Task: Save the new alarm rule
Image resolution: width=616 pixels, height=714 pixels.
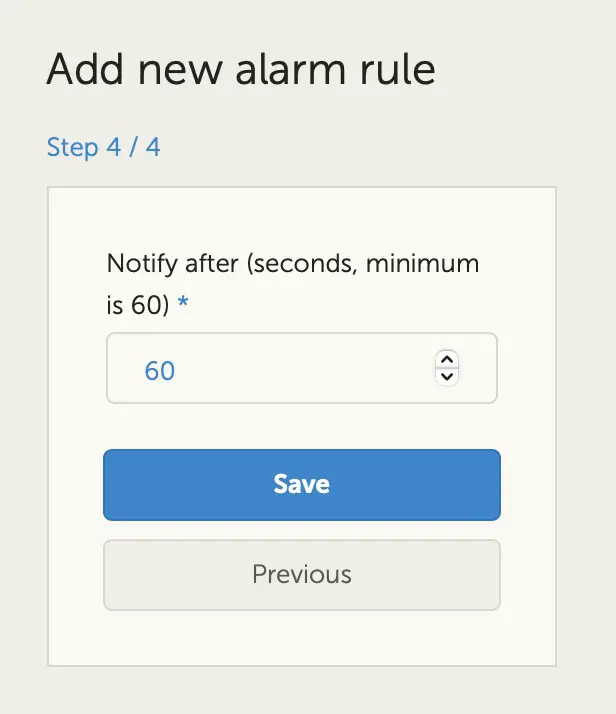Action: 301,484
